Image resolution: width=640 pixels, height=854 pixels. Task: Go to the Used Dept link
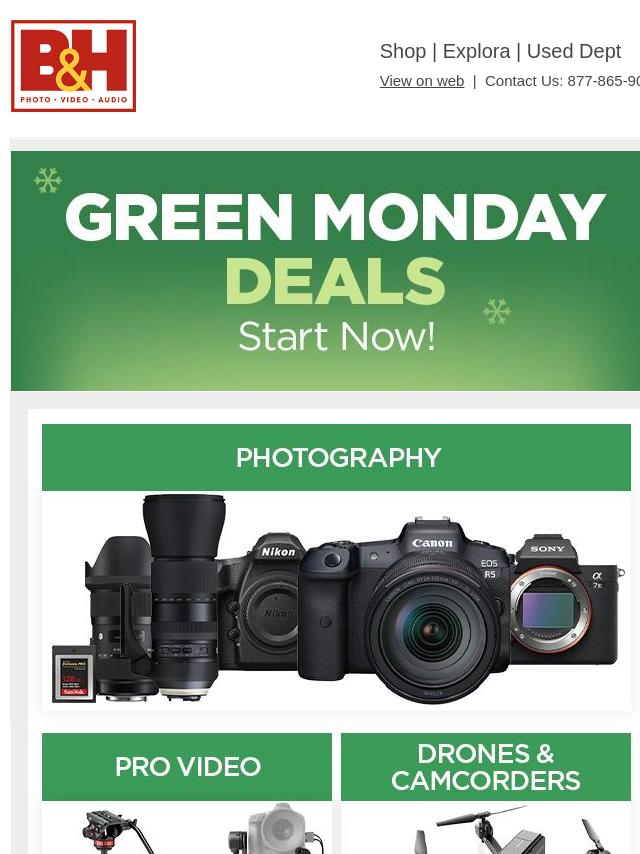click(573, 51)
